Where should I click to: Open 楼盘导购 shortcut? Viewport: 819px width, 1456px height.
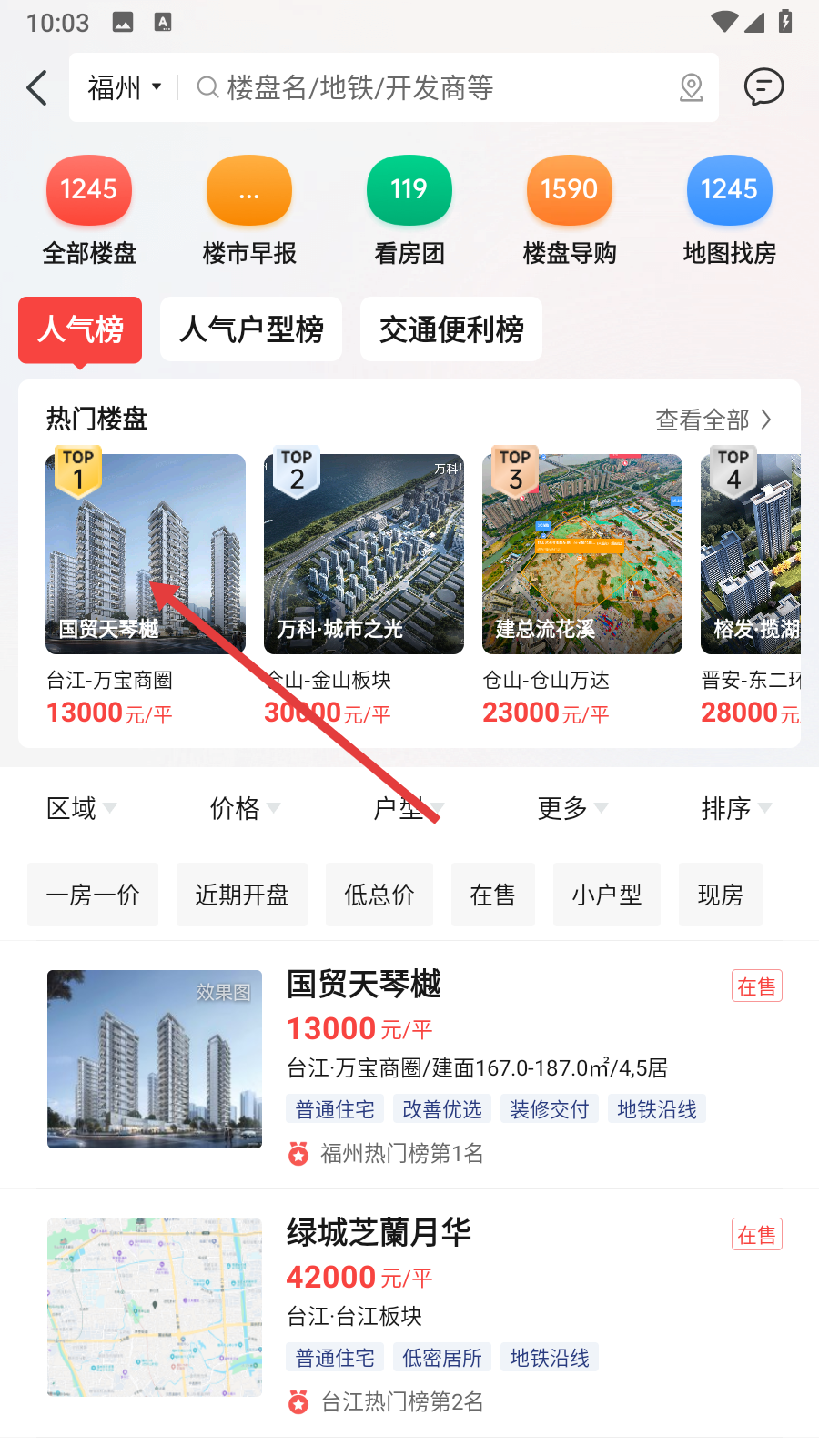pyautogui.click(x=570, y=211)
